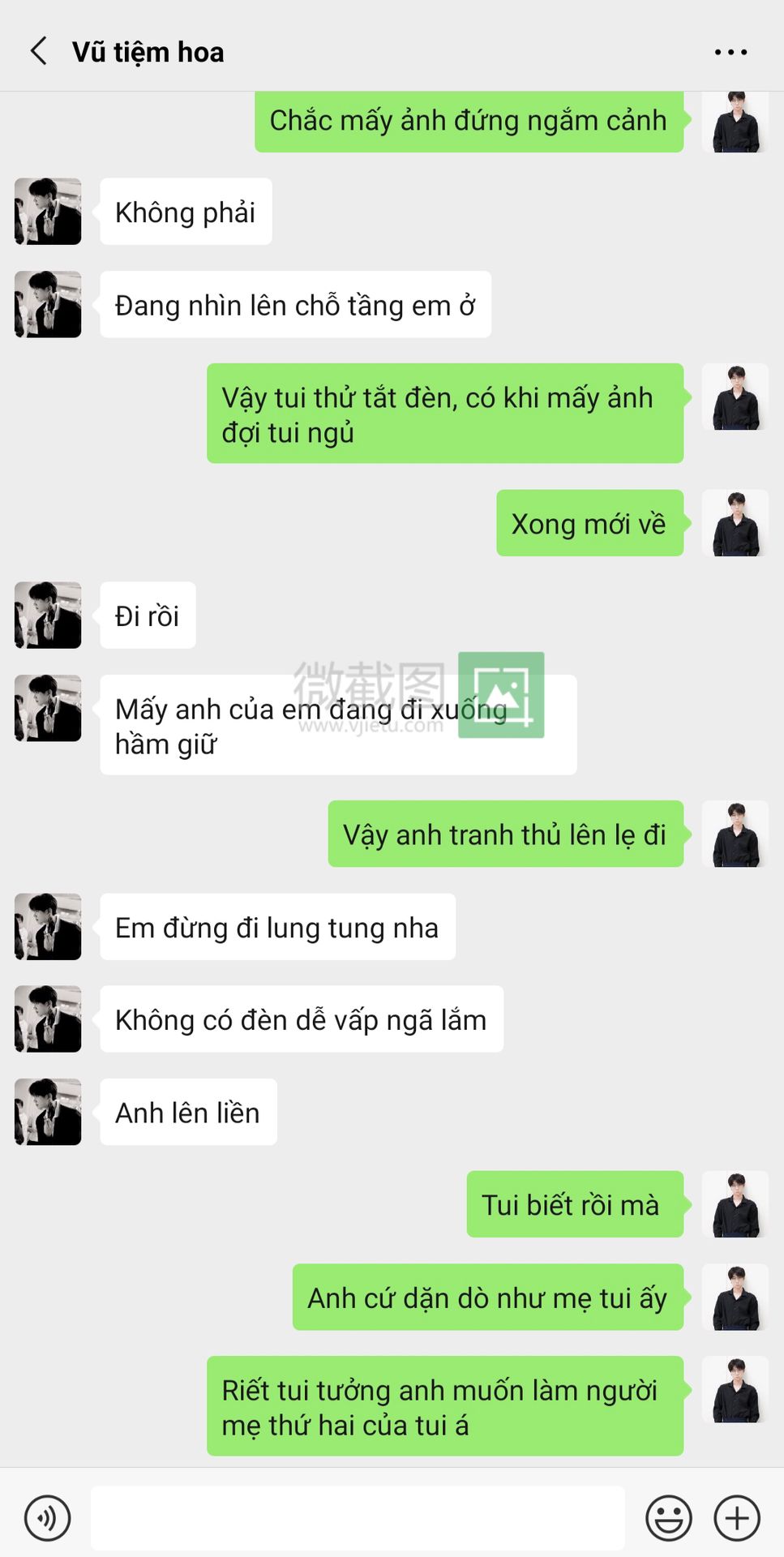This screenshot has height=1557, width=784.
Task: Open the three-dot chat options menu
Action: [730, 52]
